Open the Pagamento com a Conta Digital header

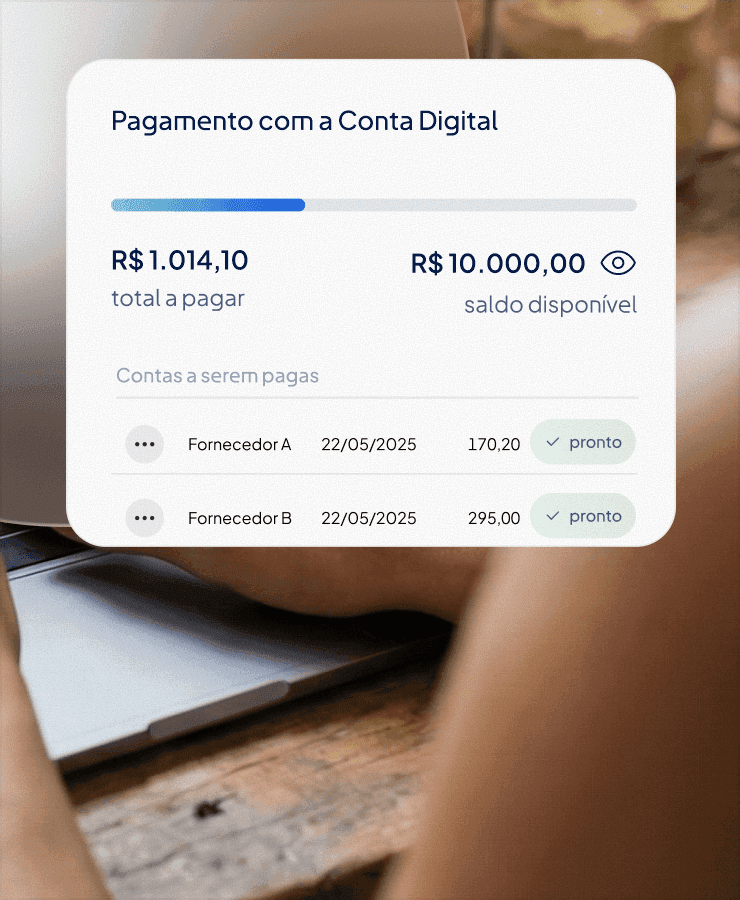click(x=304, y=120)
